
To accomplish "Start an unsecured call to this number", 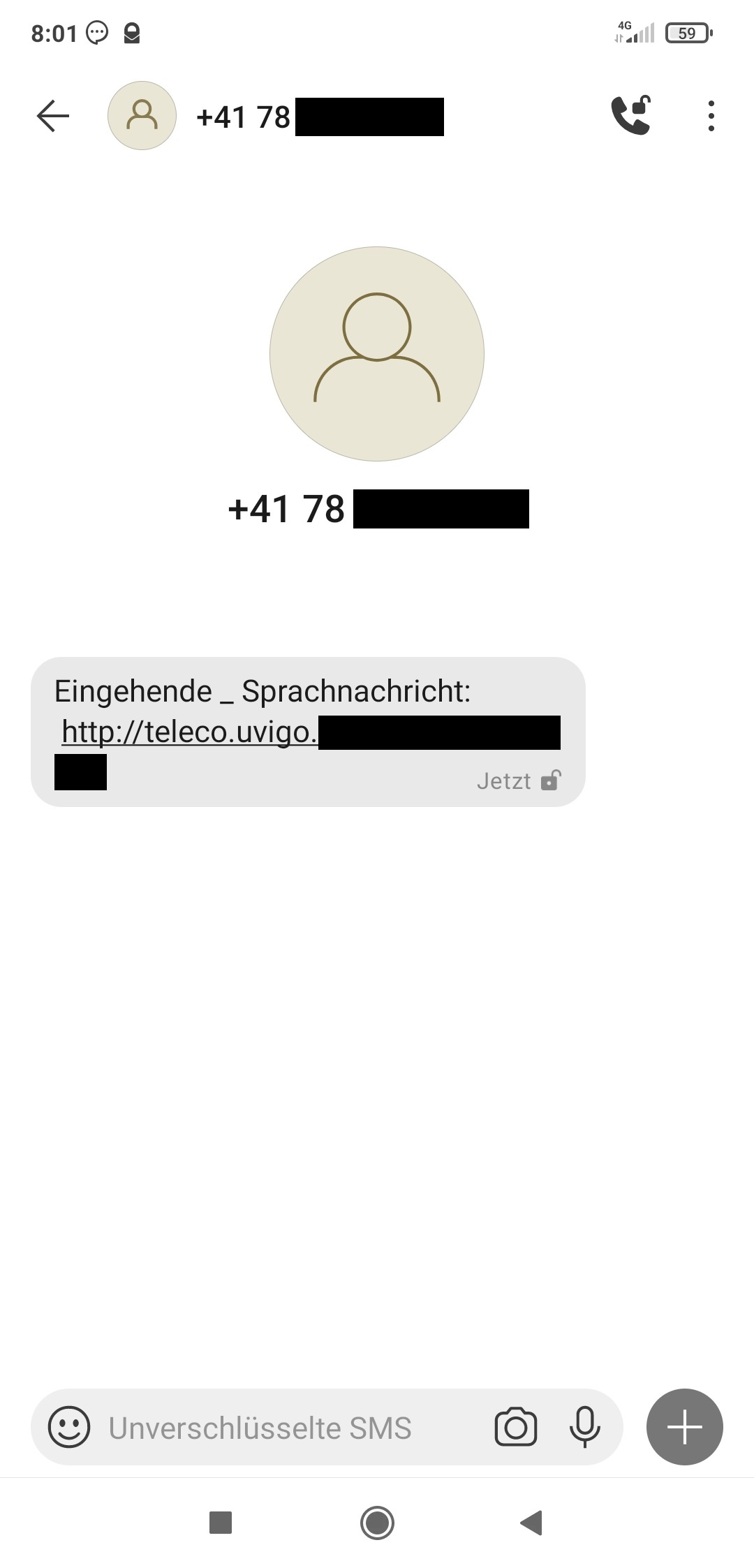I will [x=630, y=115].
